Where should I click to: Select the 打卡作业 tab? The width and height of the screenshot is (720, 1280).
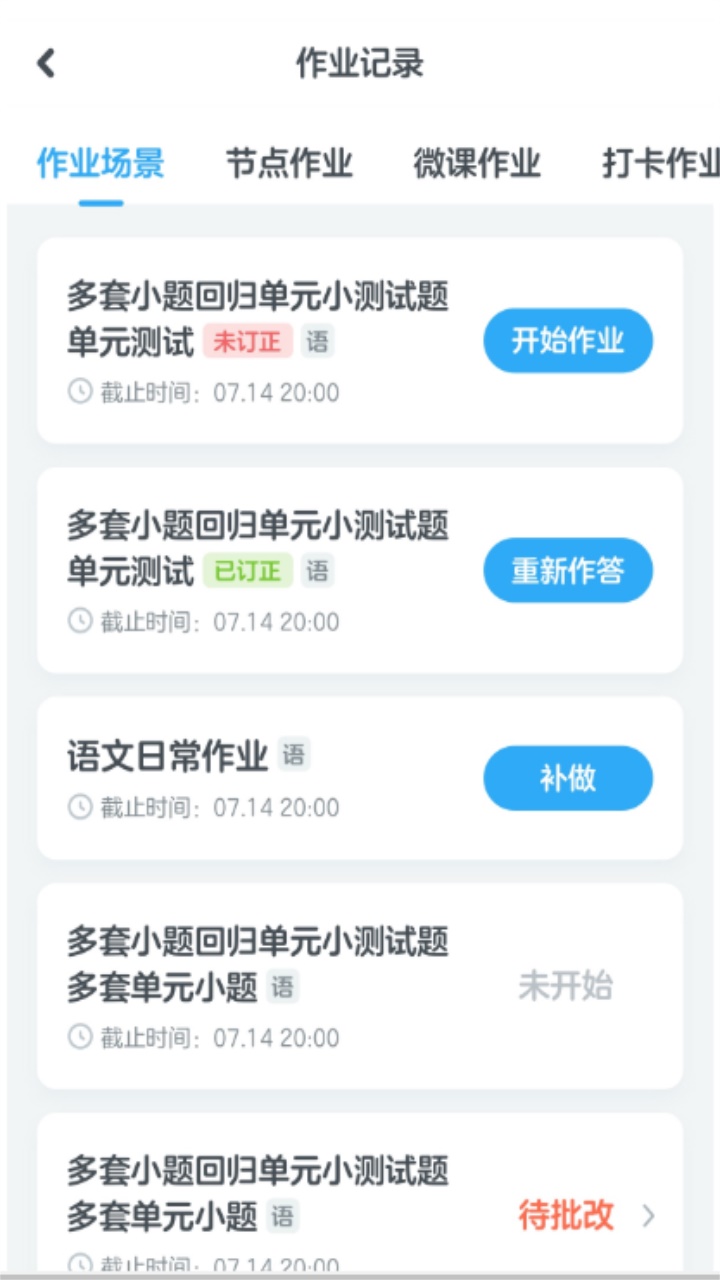[x=660, y=165]
